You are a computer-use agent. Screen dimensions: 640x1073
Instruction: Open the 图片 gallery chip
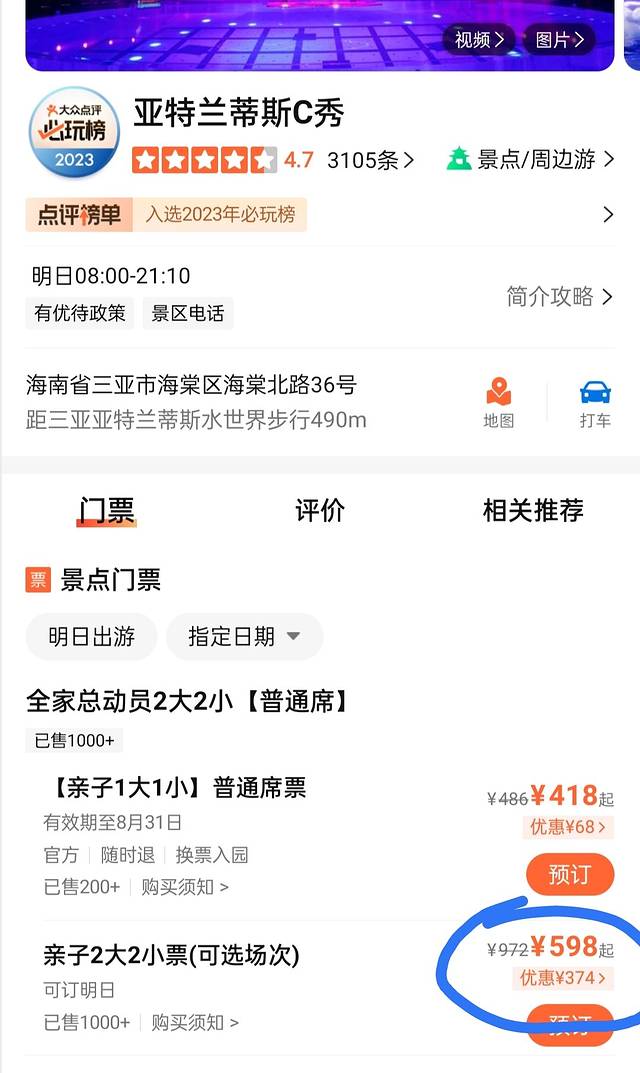[558, 39]
